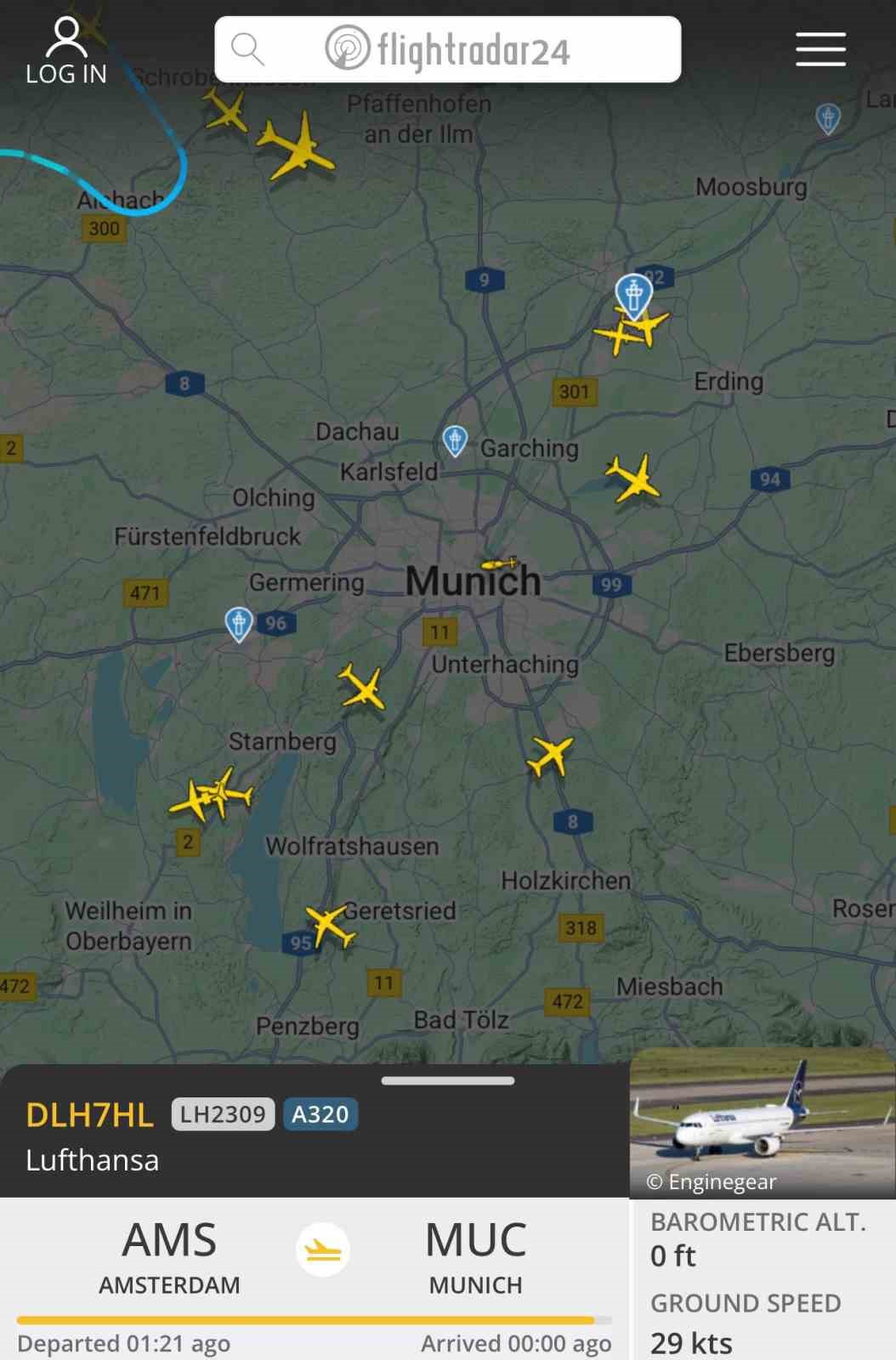This screenshot has width=896, height=1360.
Task: Expand the flight details panel handle
Action: (448, 1081)
